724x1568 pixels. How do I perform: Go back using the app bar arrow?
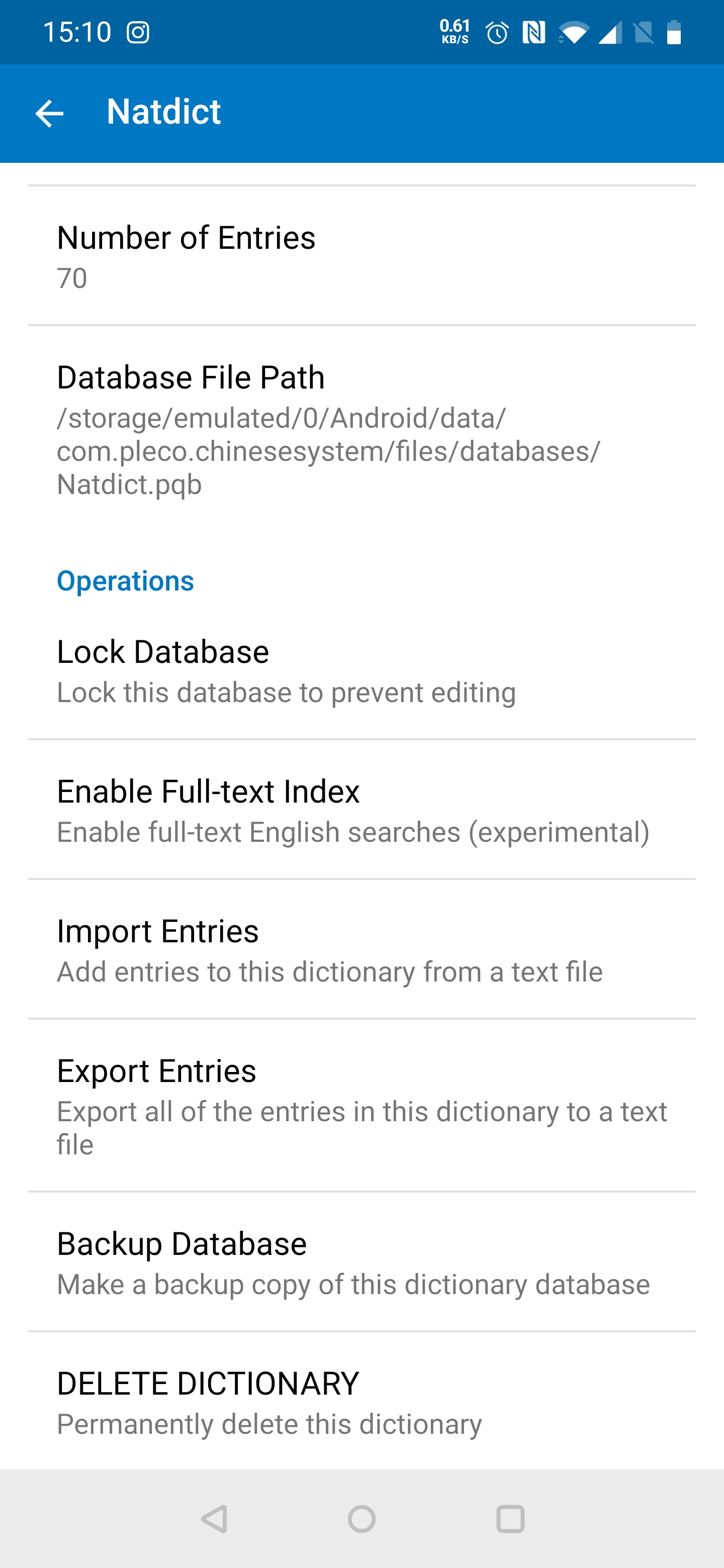49,113
